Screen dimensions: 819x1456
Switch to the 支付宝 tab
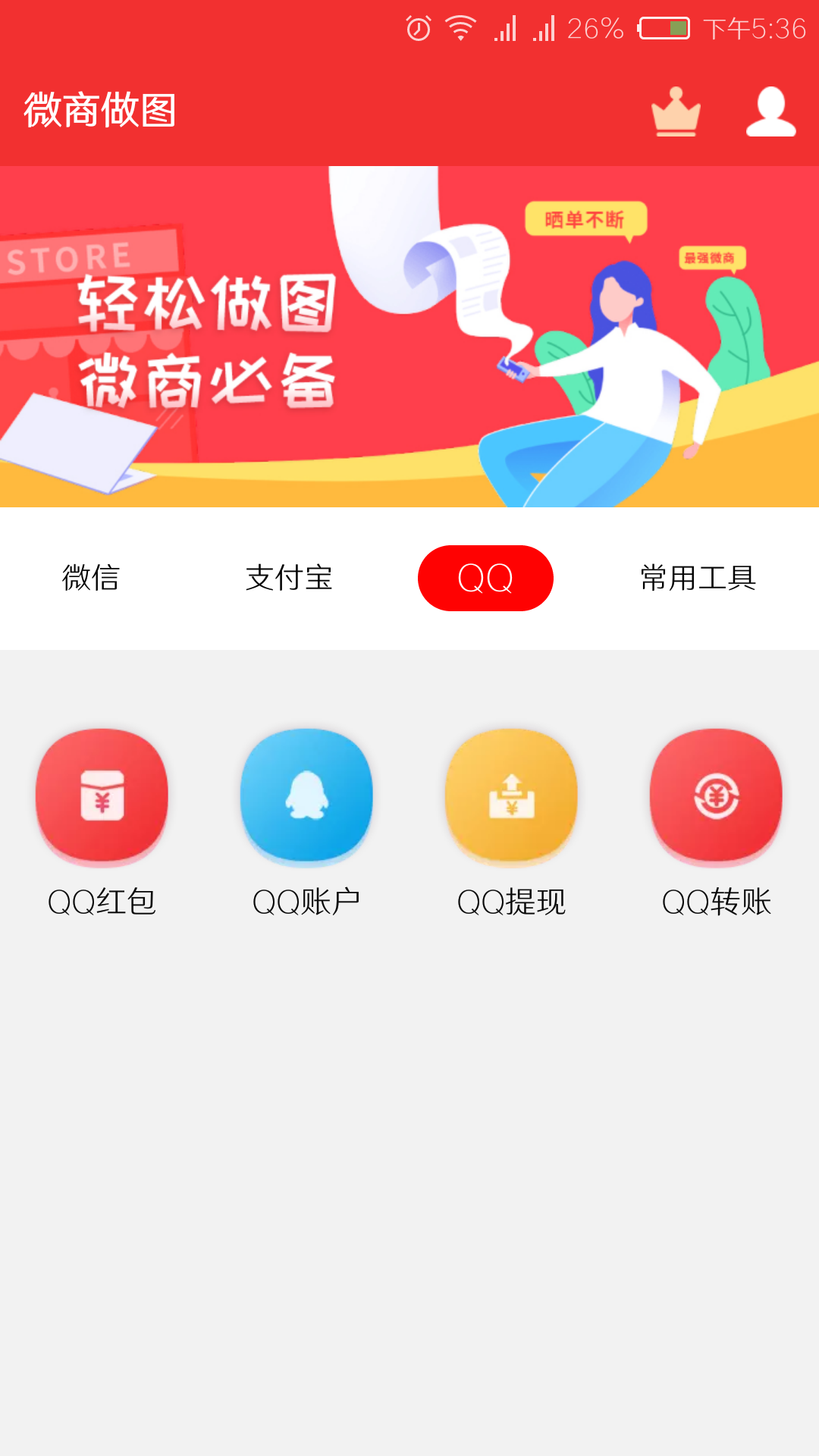(x=289, y=578)
